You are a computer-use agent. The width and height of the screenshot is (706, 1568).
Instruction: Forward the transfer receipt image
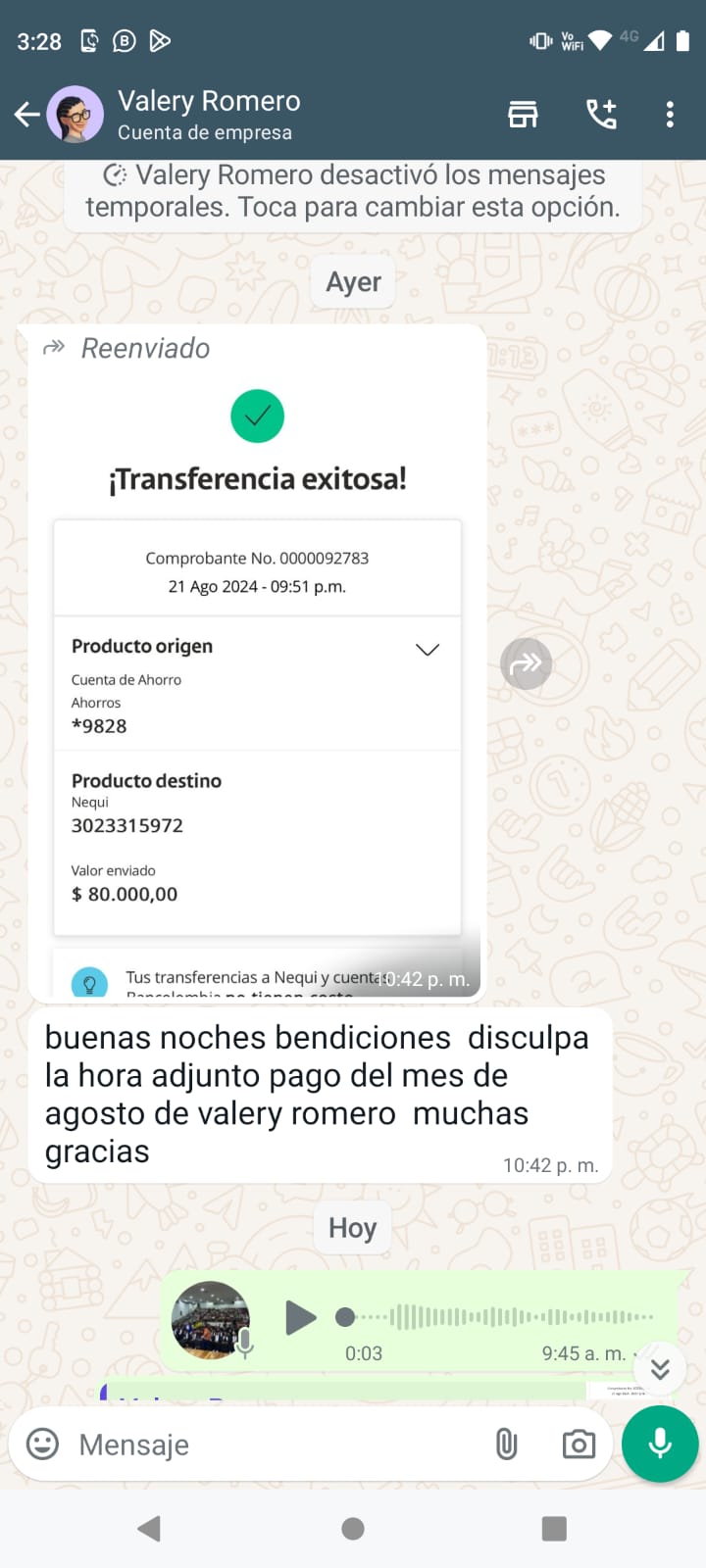[x=527, y=663]
